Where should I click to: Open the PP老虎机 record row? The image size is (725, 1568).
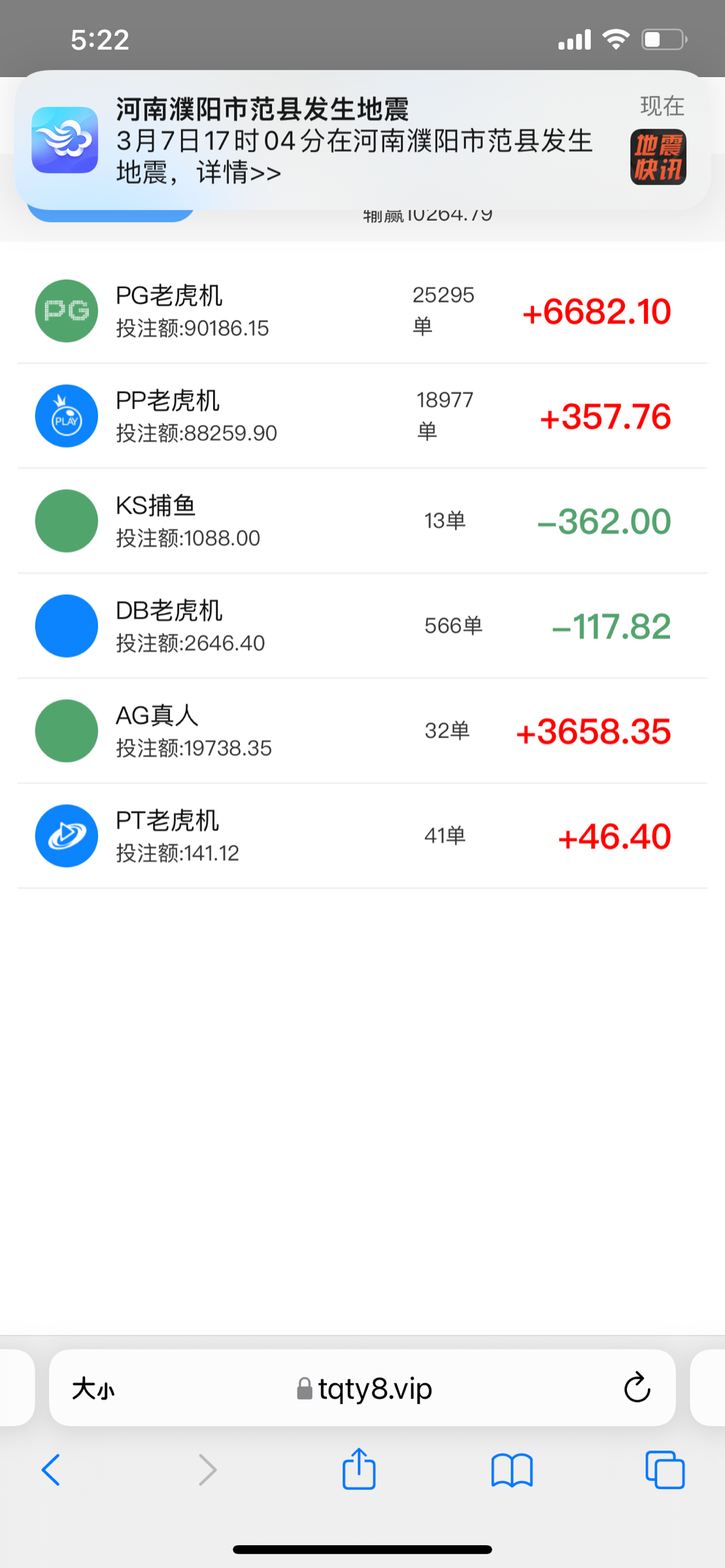coord(362,416)
